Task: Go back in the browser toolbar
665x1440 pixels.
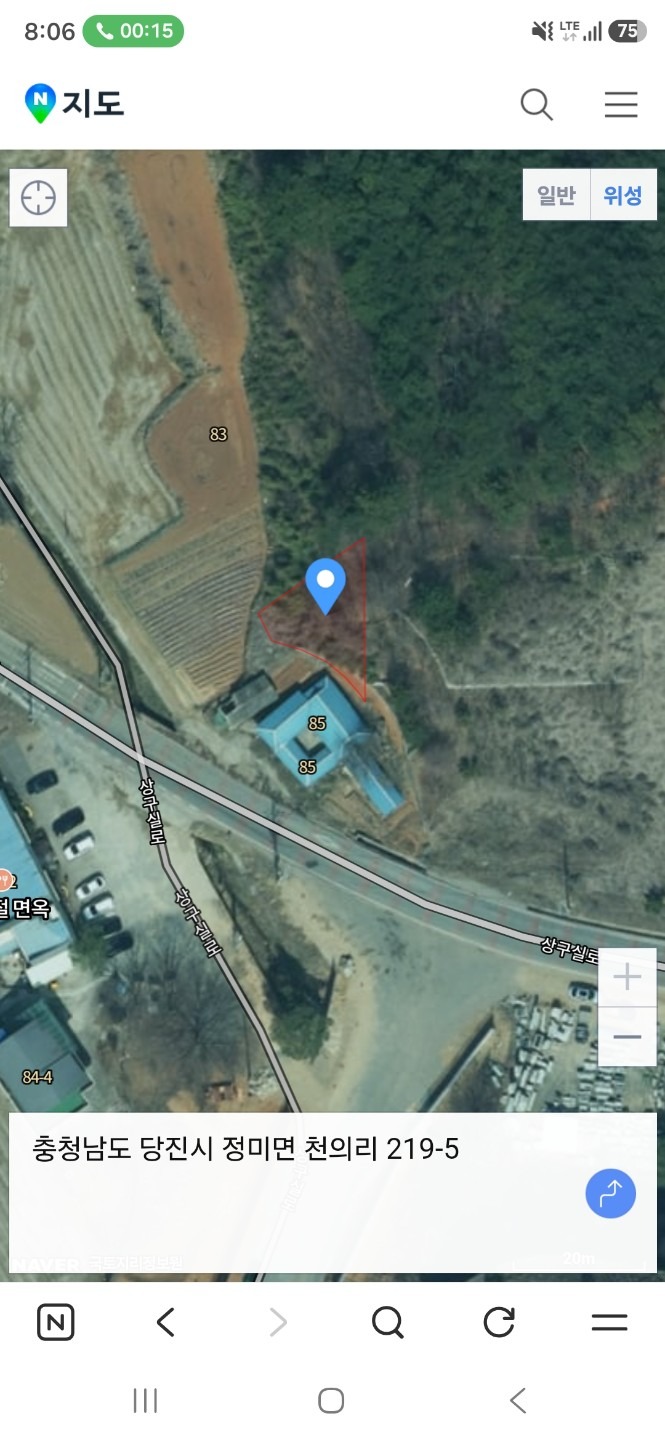Action: tap(166, 1323)
